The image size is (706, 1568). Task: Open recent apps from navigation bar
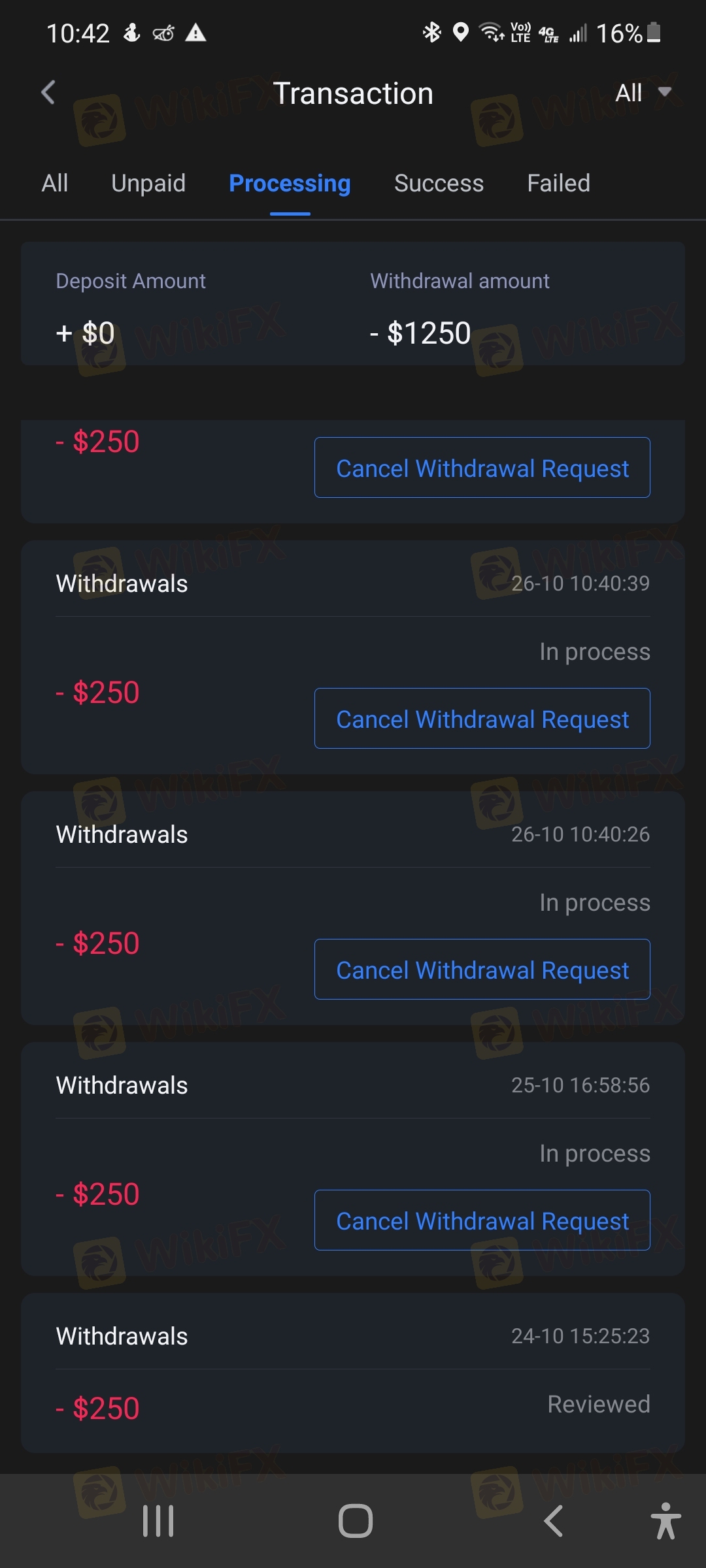tap(158, 1521)
